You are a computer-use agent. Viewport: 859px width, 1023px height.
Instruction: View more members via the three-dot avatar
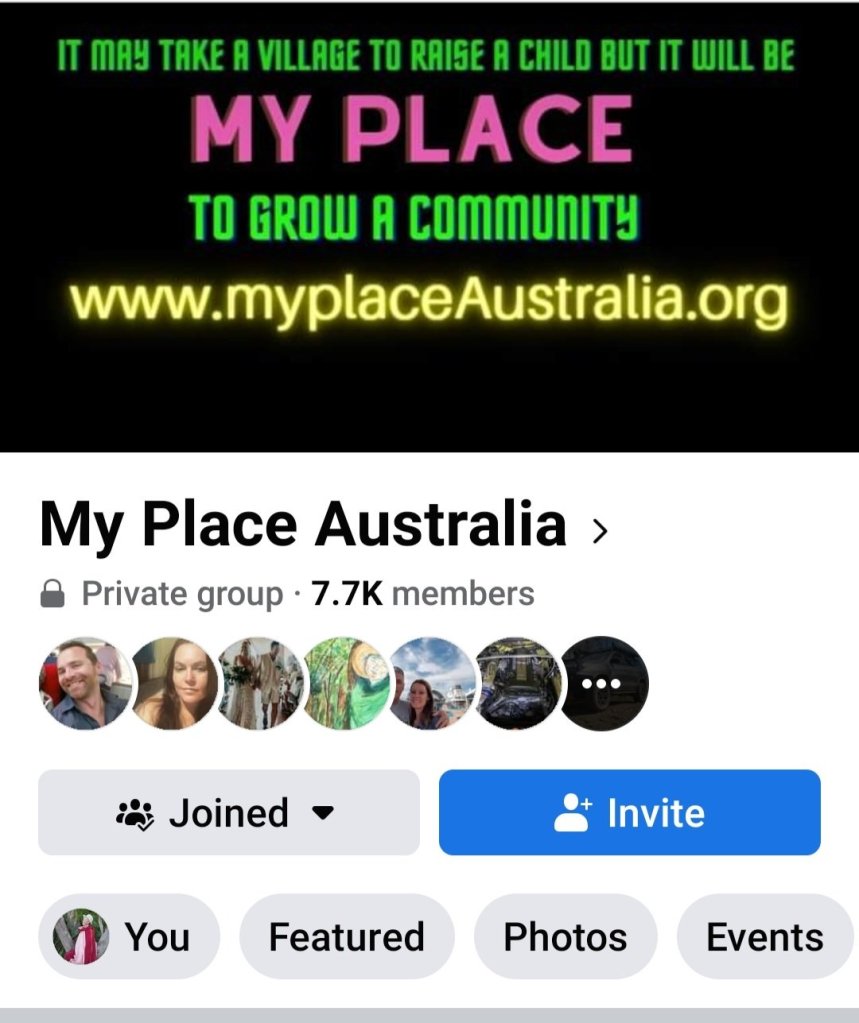pos(604,684)
